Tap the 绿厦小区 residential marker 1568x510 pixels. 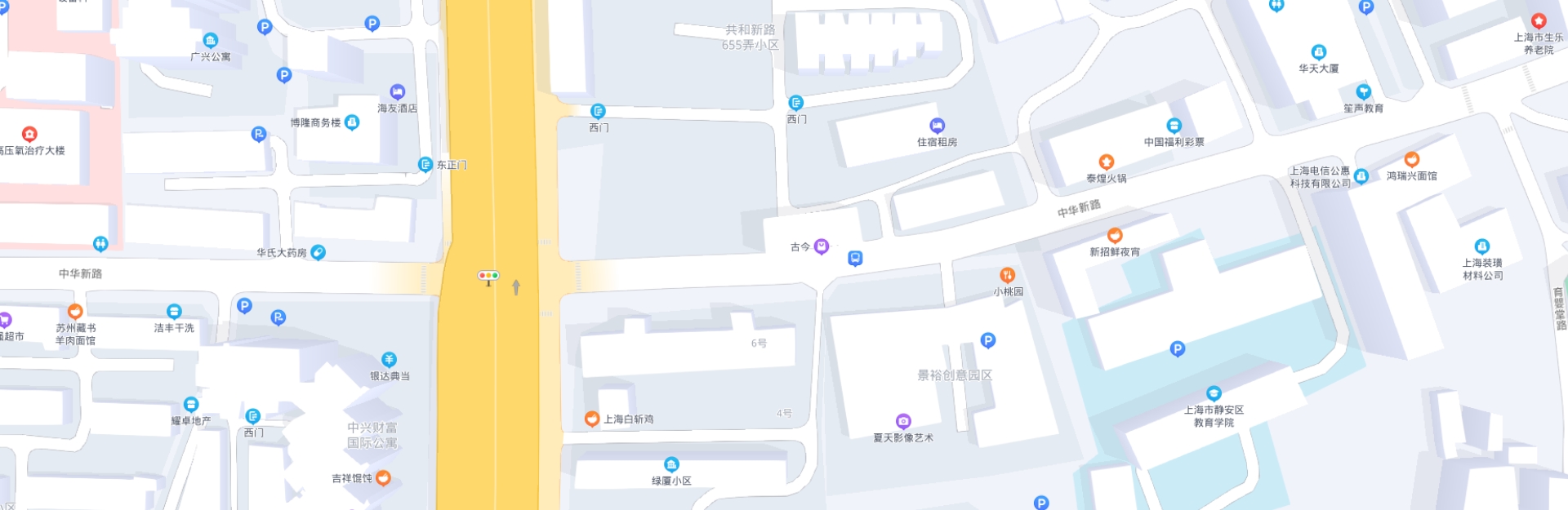pyautogui.click(x=671, y=465)
